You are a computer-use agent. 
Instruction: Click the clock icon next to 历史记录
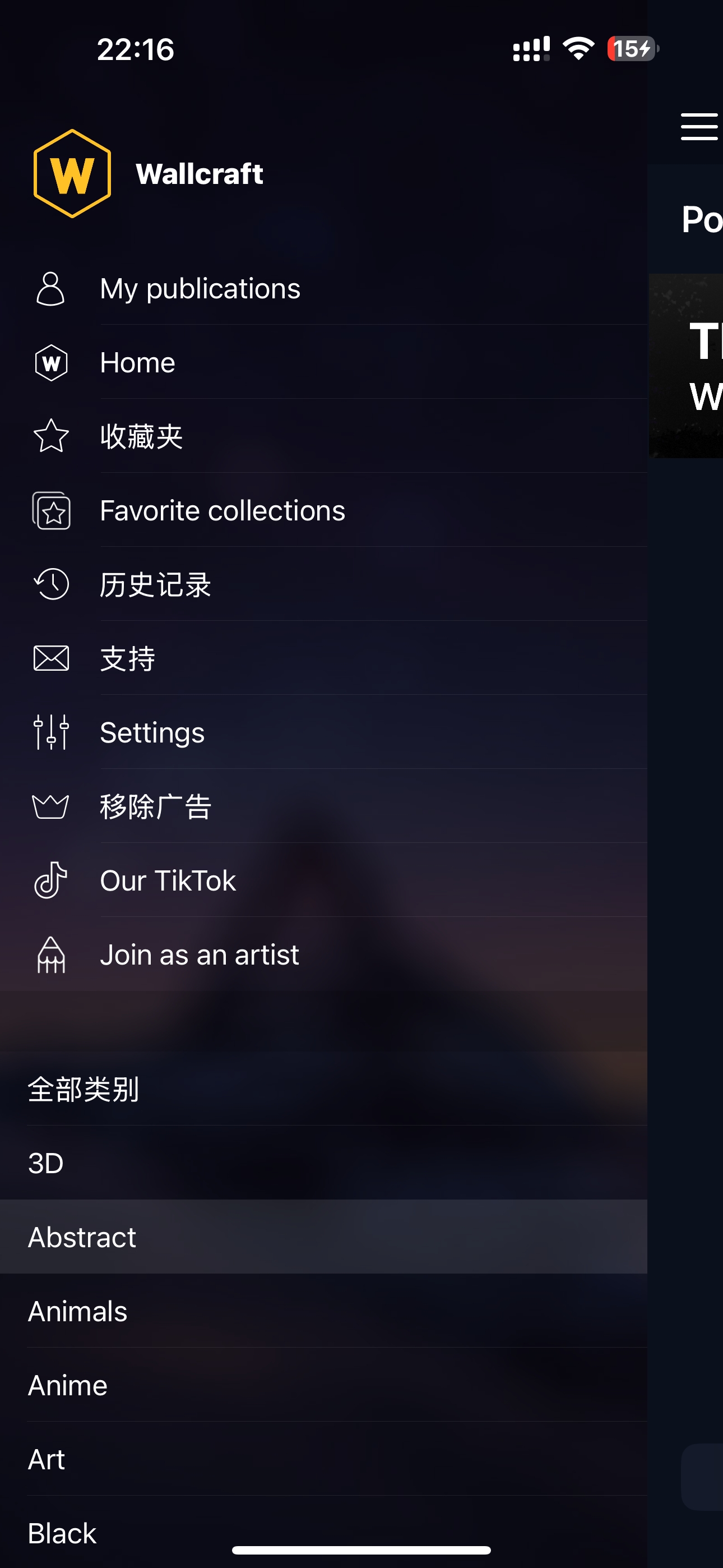(x=52, y=585)
